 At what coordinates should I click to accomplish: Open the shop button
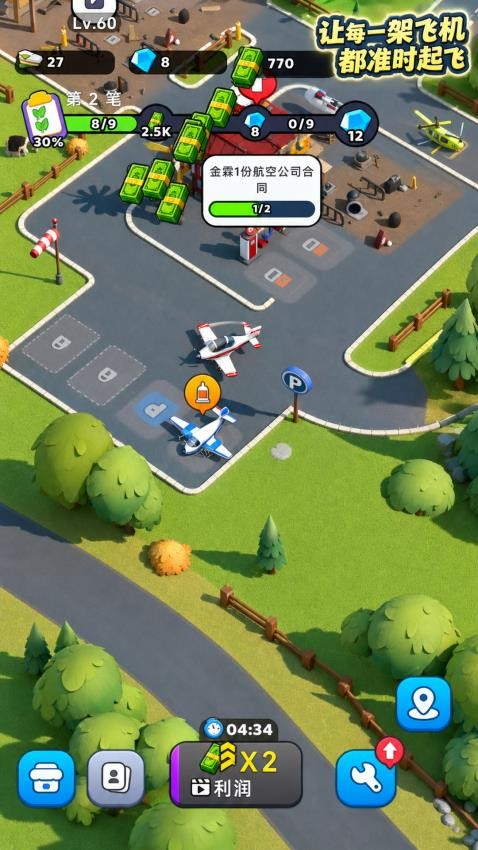pyautogui.click(x=46, y=778)
